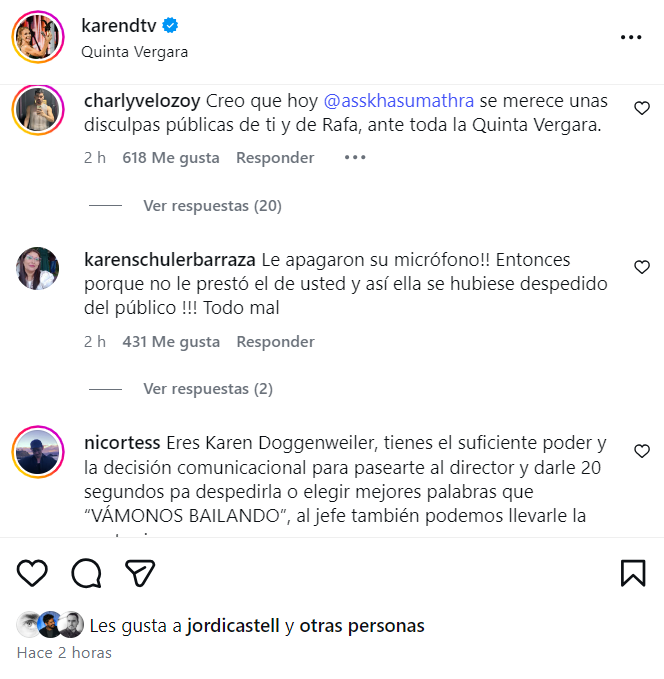Screen dimensions: 664x679
Task: Open the post options overflow menu
Action: tap(630, 37)
